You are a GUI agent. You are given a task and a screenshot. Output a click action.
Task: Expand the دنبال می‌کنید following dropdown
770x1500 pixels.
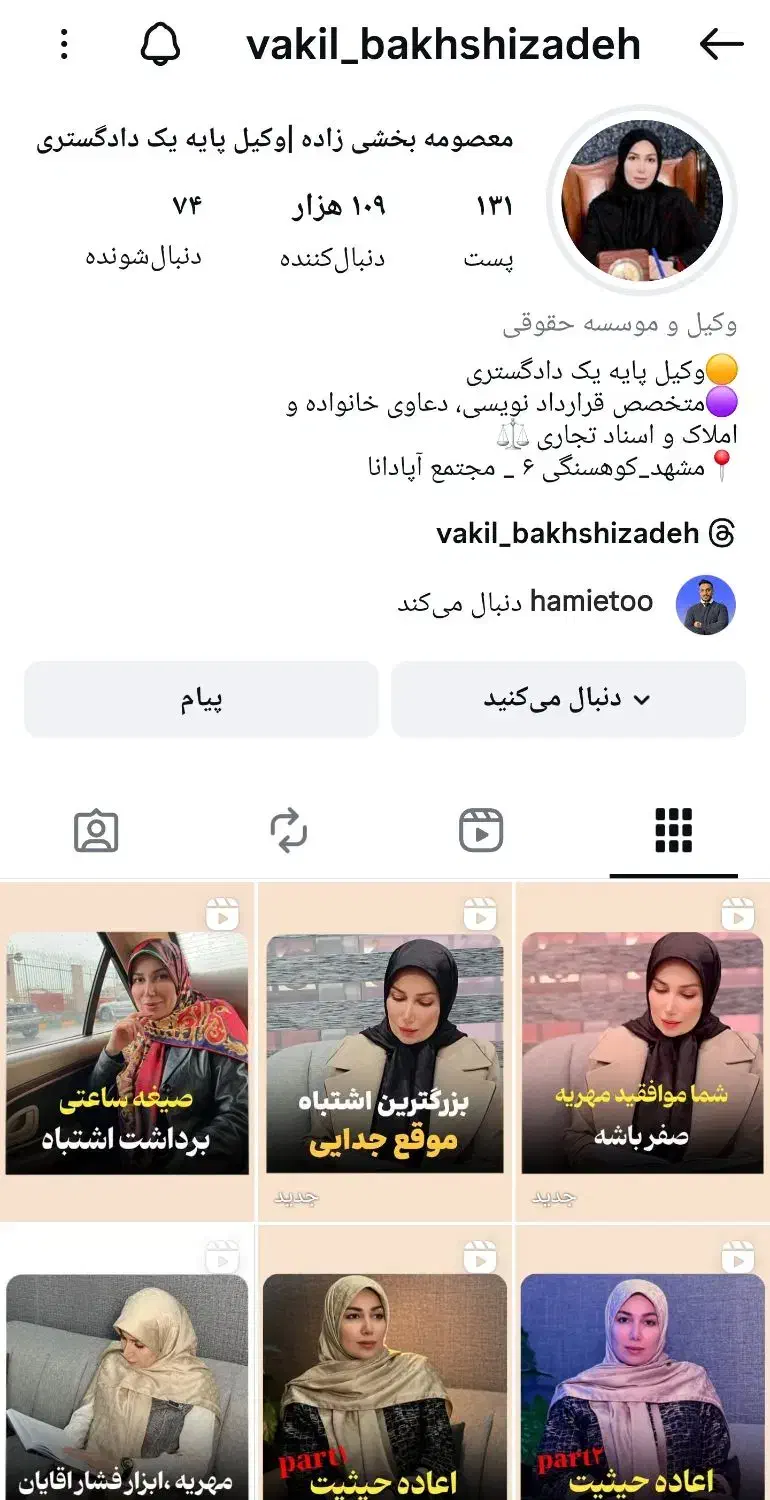[x=568, y=699]
